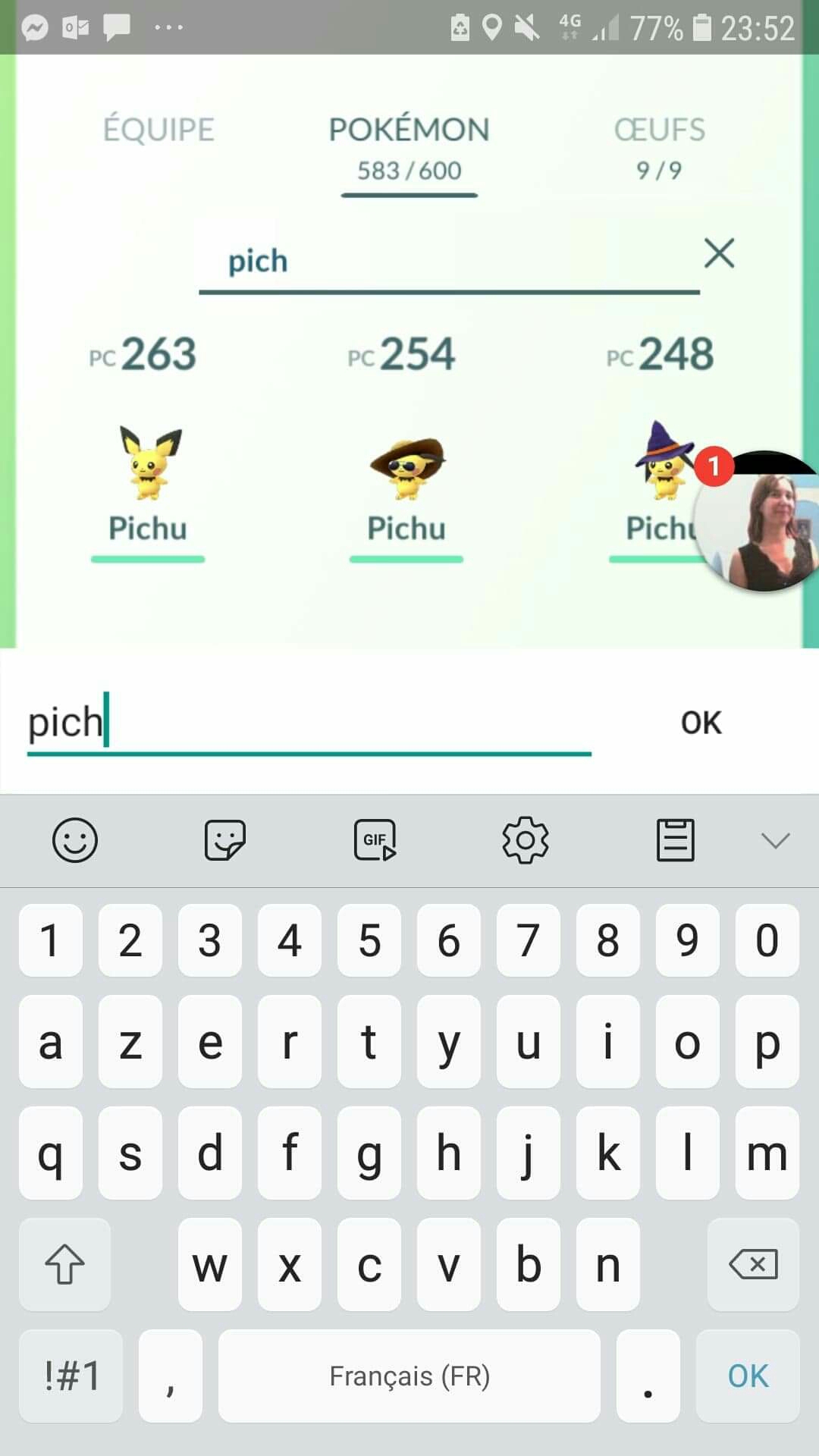The width and height of the screenshot is (819, 1456).
Task: Switch to the ÉQUIPE tab
Action: (x=158, y=130)
